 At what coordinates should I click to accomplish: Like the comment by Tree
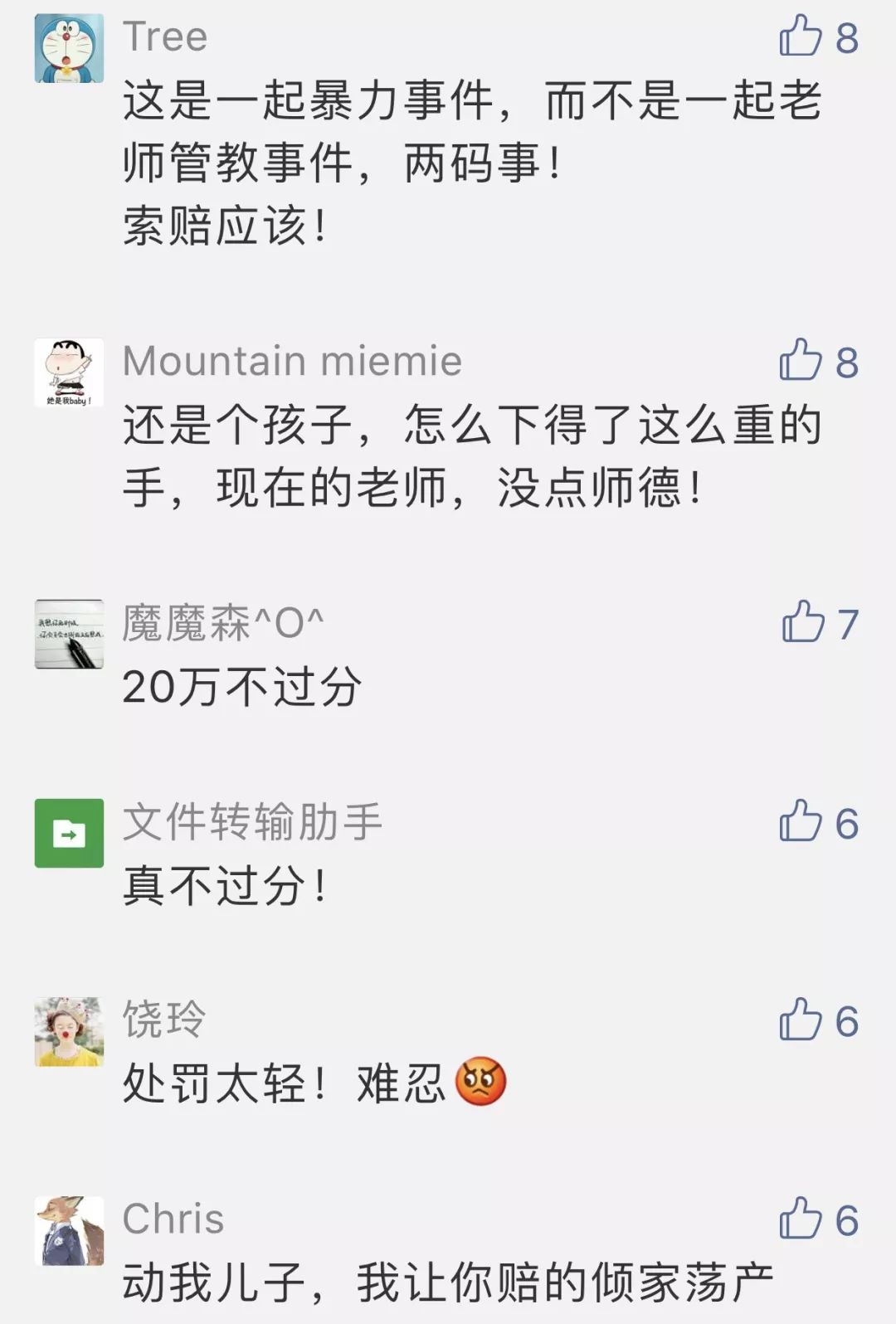[x=801, y=37]
